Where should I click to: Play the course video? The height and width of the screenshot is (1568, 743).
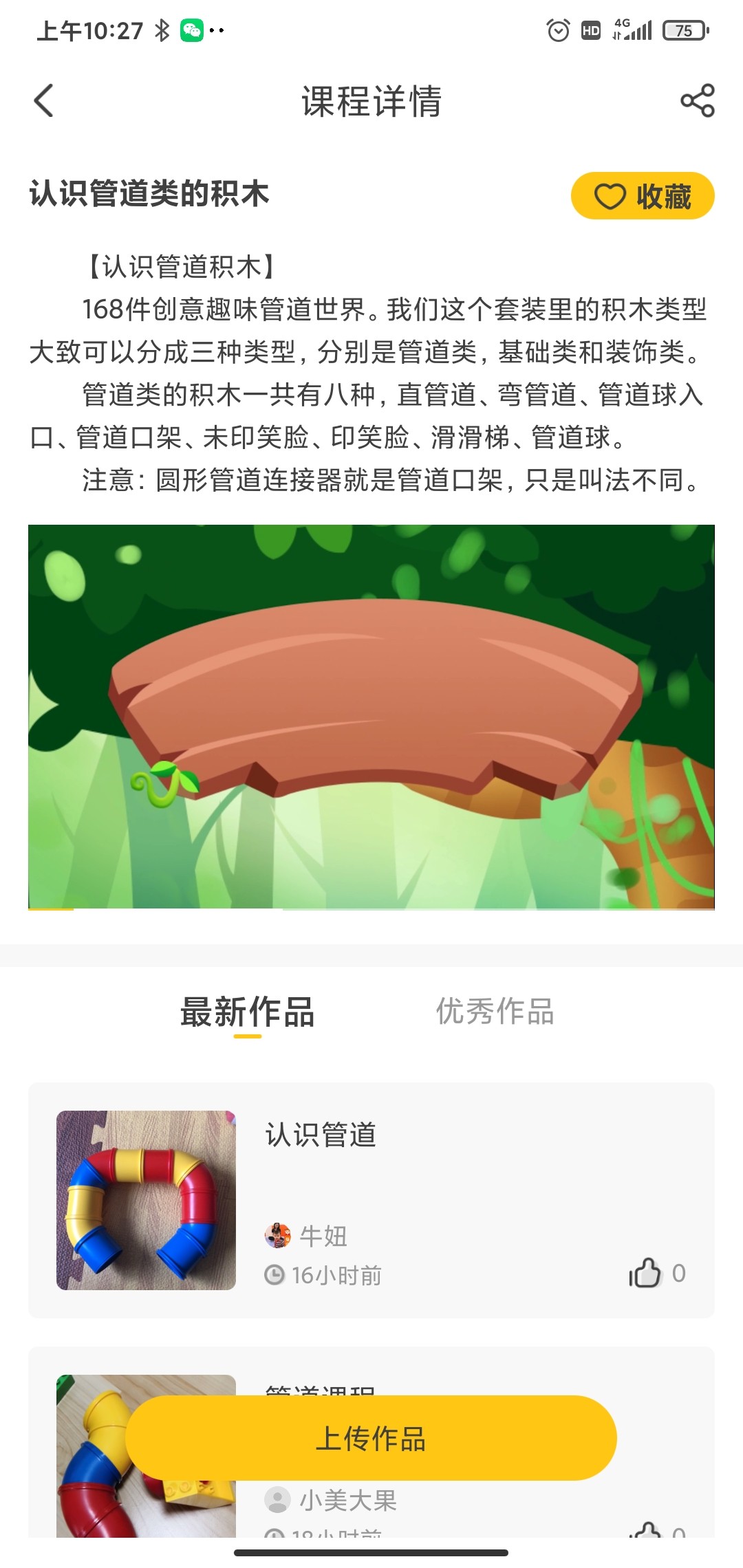click(x=371, y=717)
